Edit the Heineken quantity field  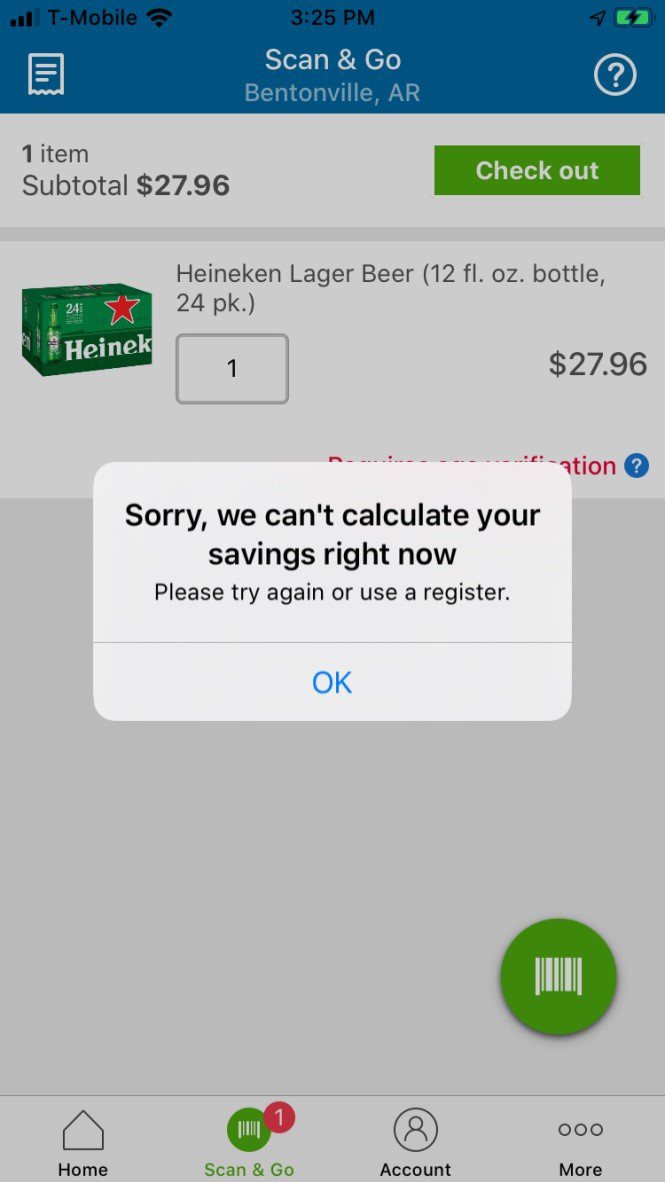[232, 369]
